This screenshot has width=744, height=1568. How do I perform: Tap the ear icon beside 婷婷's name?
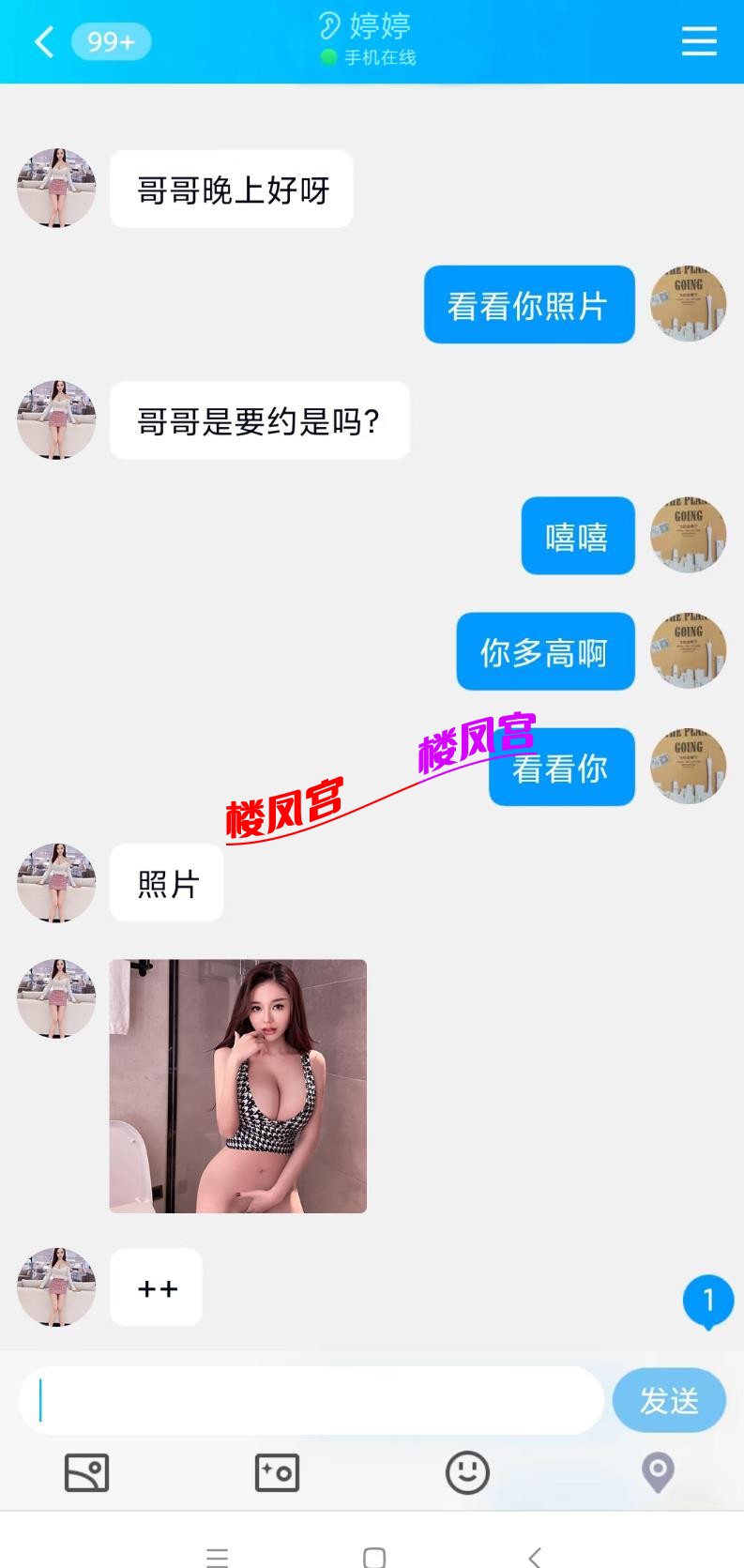329,25
